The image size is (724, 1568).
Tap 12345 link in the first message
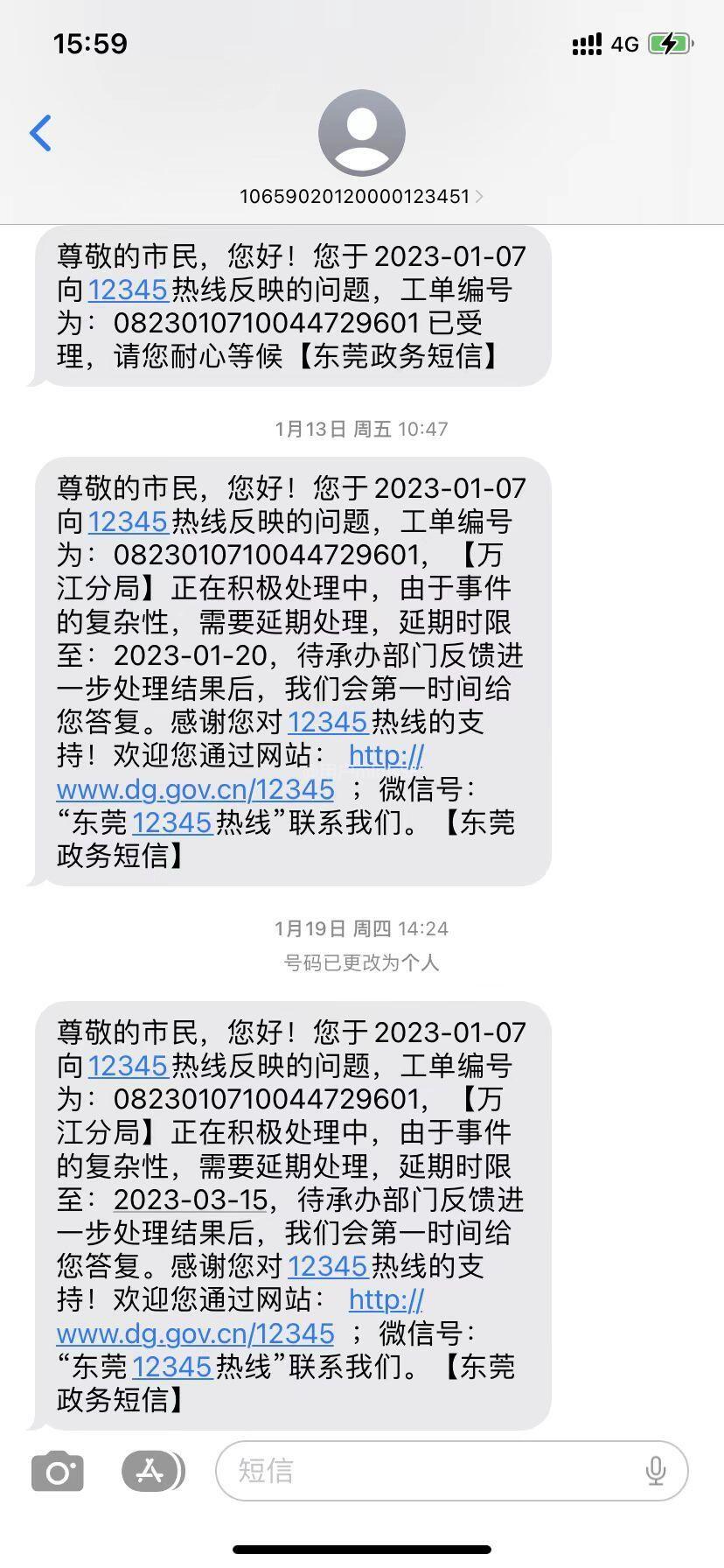point(128,290)
